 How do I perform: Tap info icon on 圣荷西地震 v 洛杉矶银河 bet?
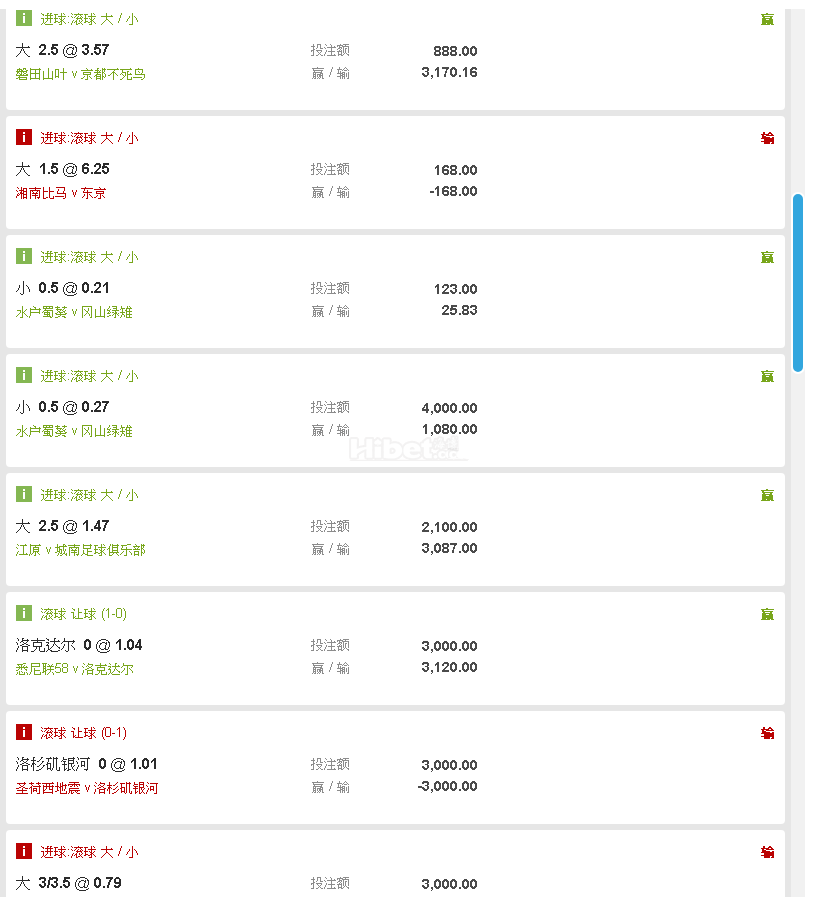tap(24, 732)
